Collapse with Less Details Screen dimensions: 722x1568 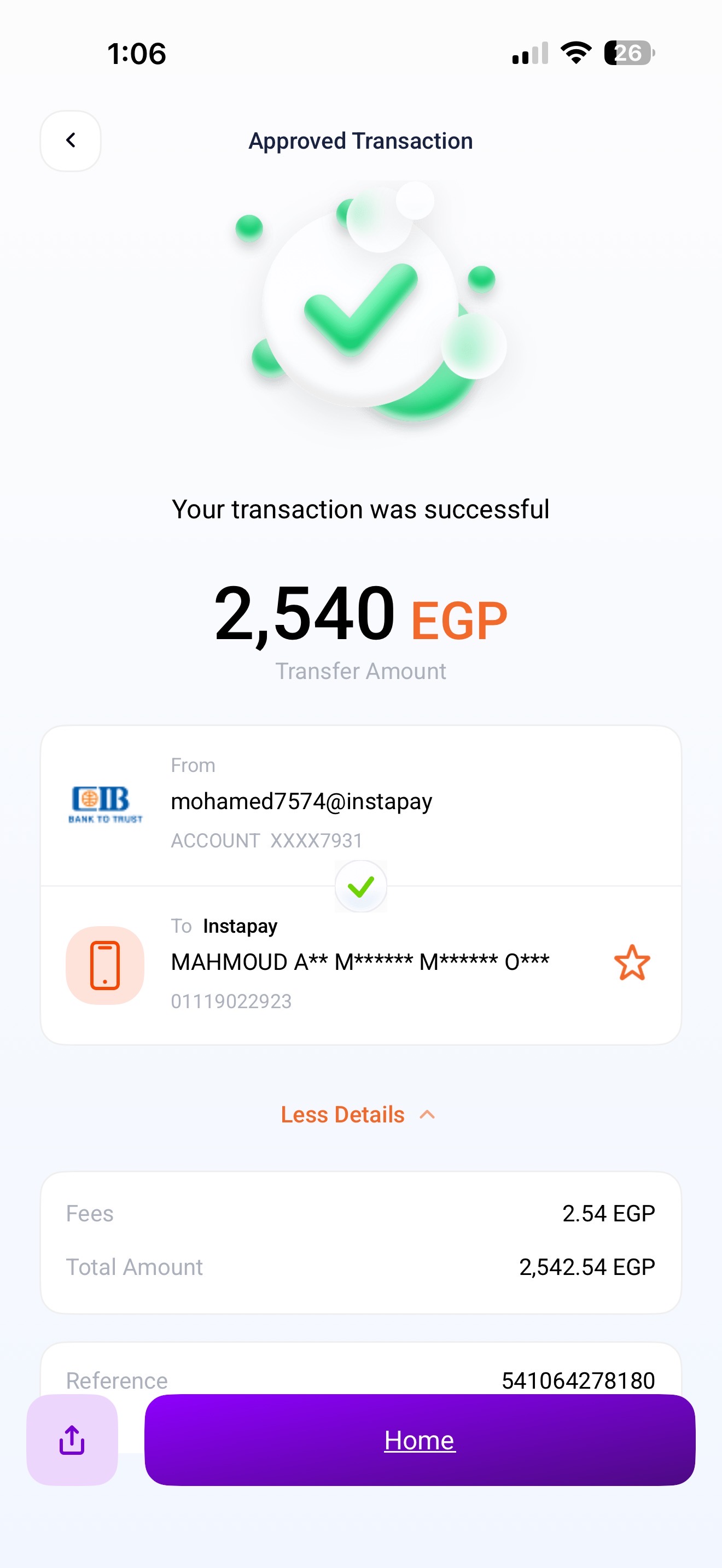coord(358,1115)
